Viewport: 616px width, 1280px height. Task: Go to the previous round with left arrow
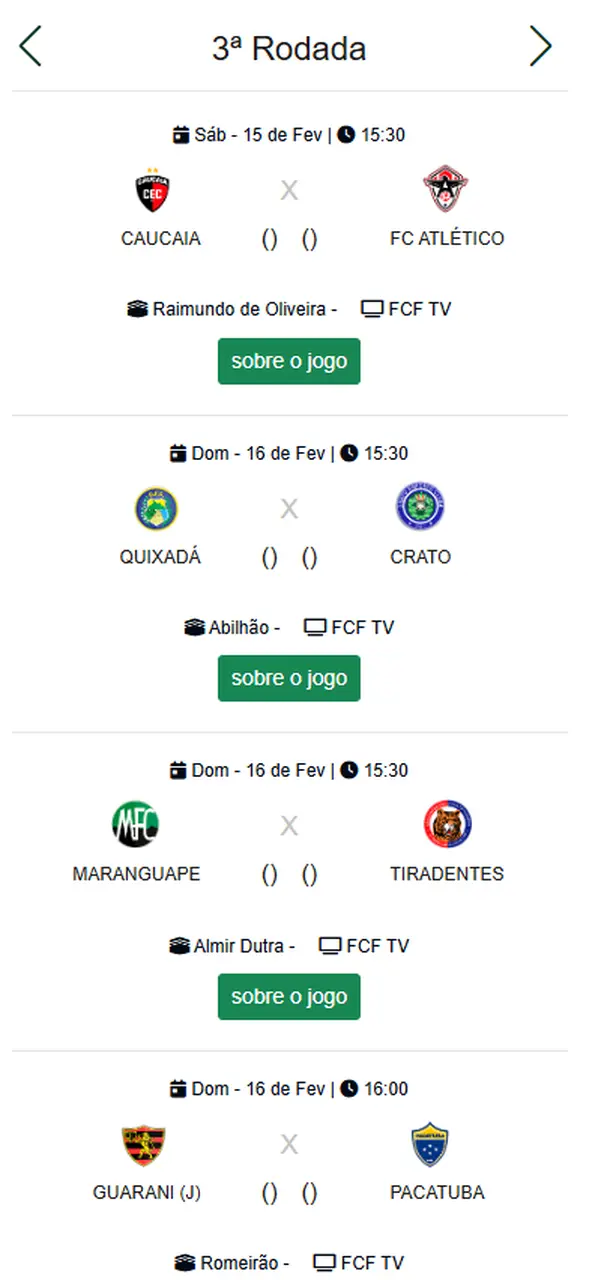point(31,47)
